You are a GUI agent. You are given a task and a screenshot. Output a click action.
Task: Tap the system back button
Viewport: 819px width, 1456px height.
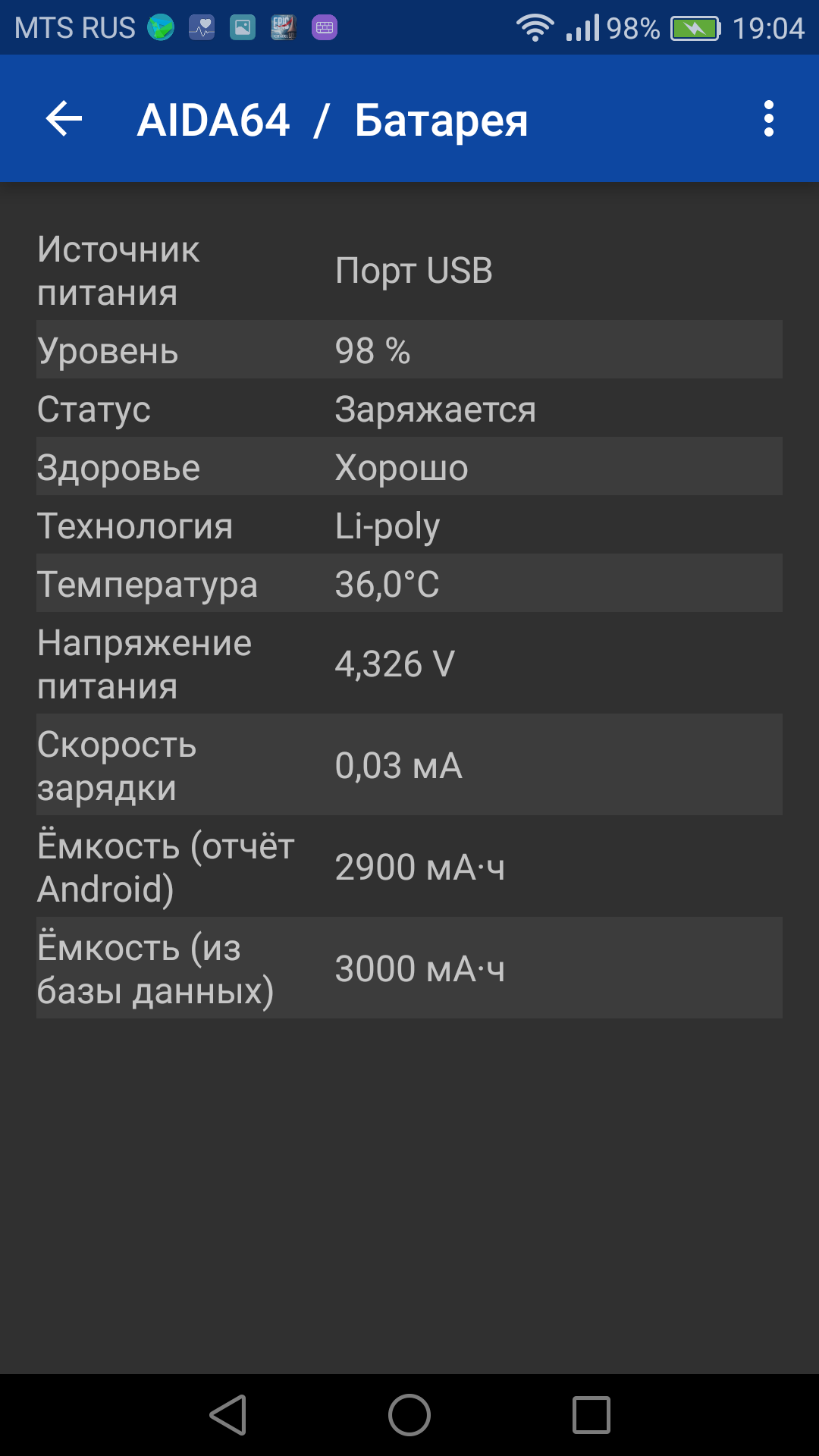point(228,1415)
